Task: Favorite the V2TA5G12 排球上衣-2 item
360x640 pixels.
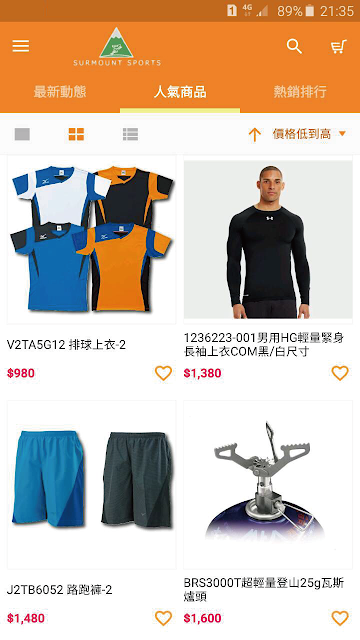Action: [163, 373]
